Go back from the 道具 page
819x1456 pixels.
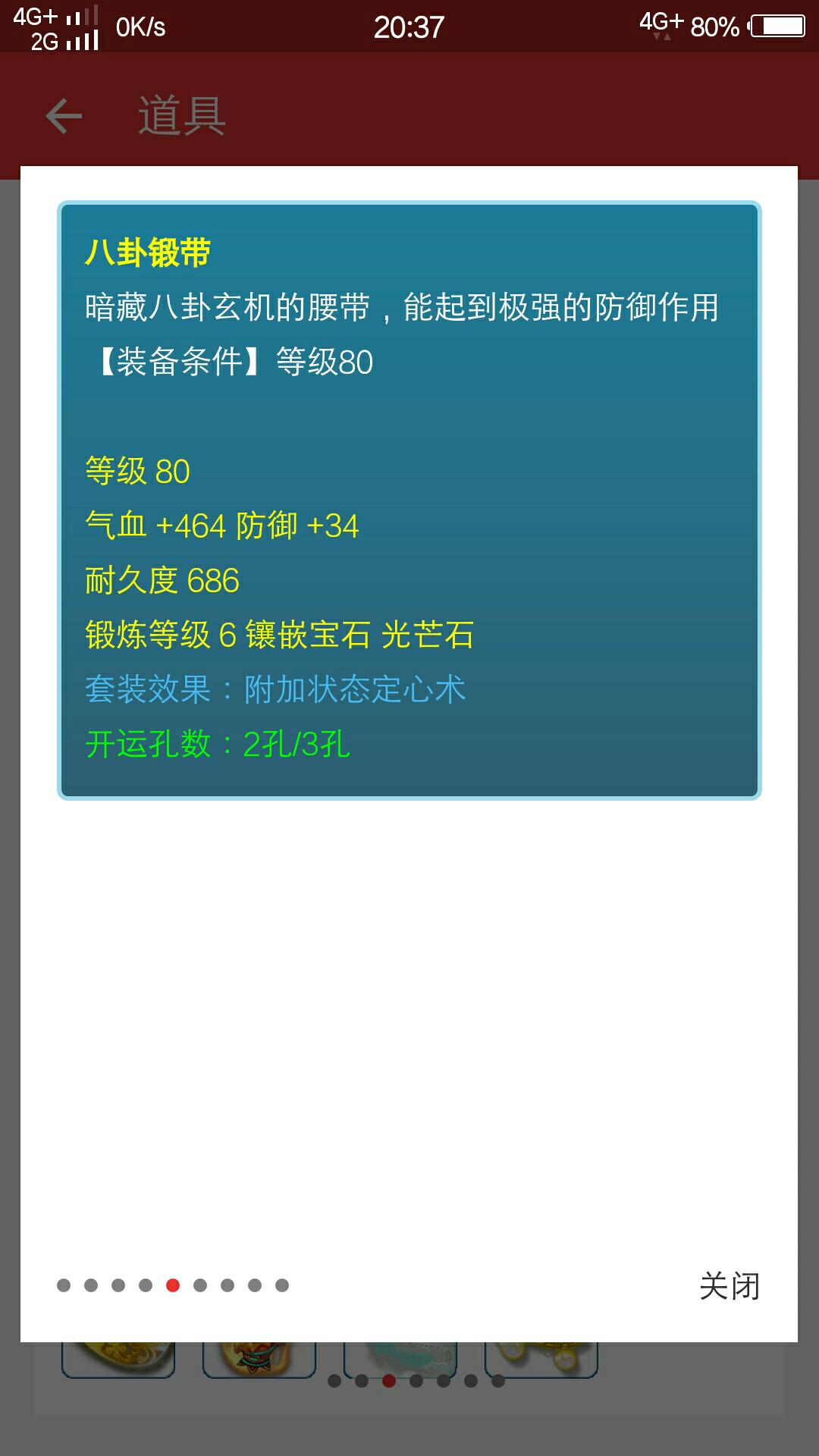[64, 117]
